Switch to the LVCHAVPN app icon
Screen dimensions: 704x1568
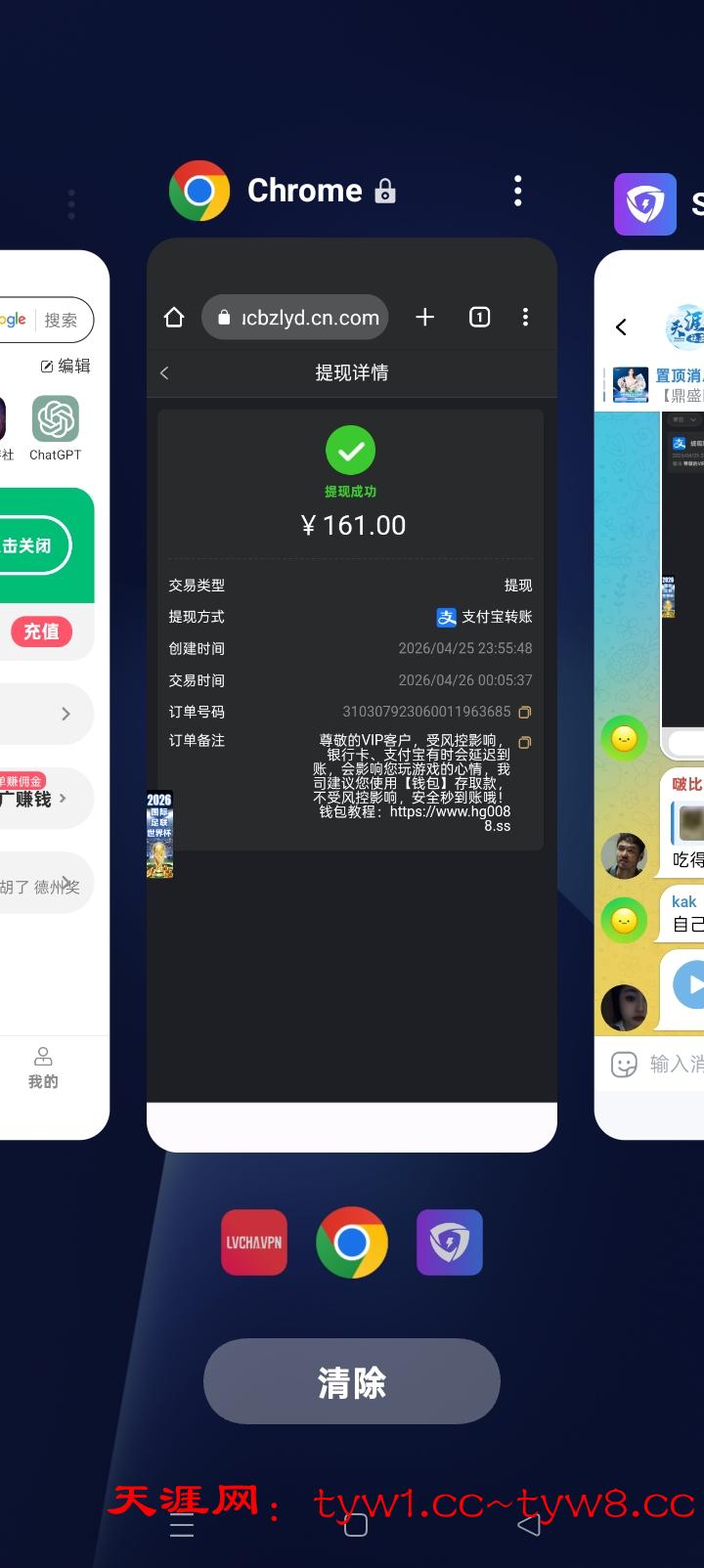click(254, 1242)
